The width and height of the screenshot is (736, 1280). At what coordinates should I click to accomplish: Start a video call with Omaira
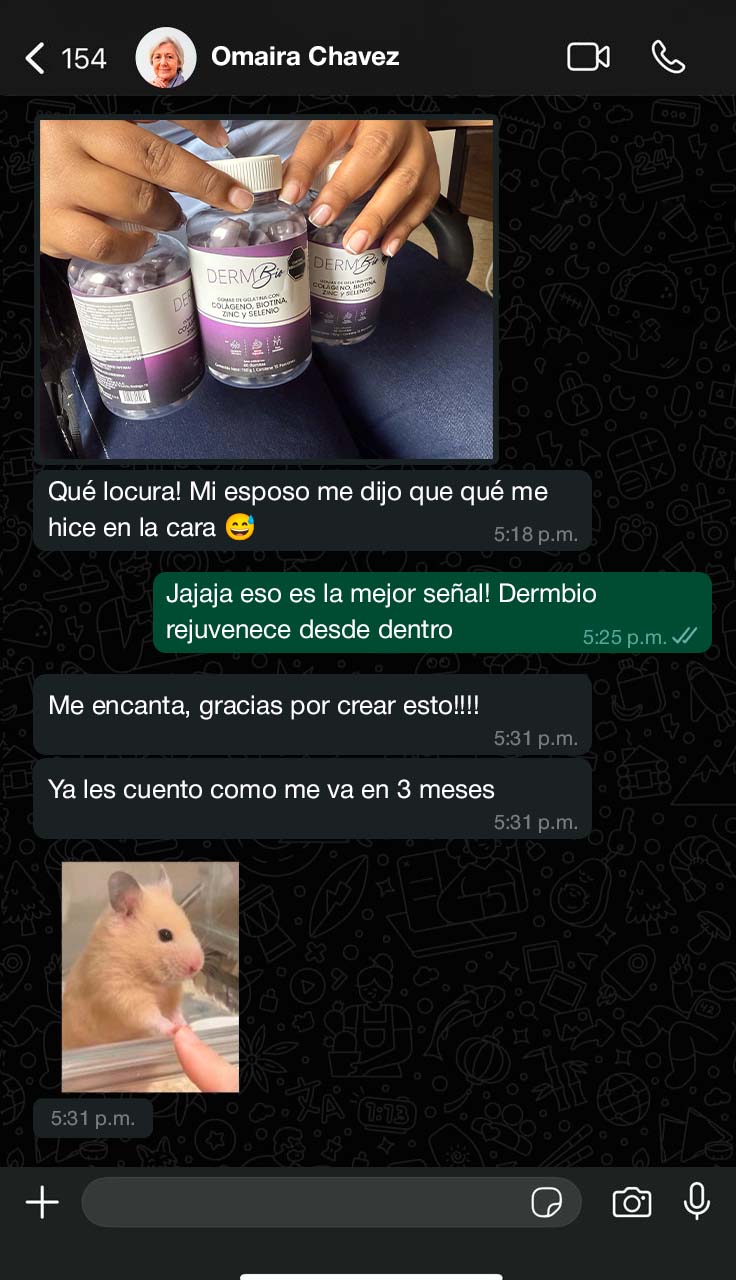(588, 57)
